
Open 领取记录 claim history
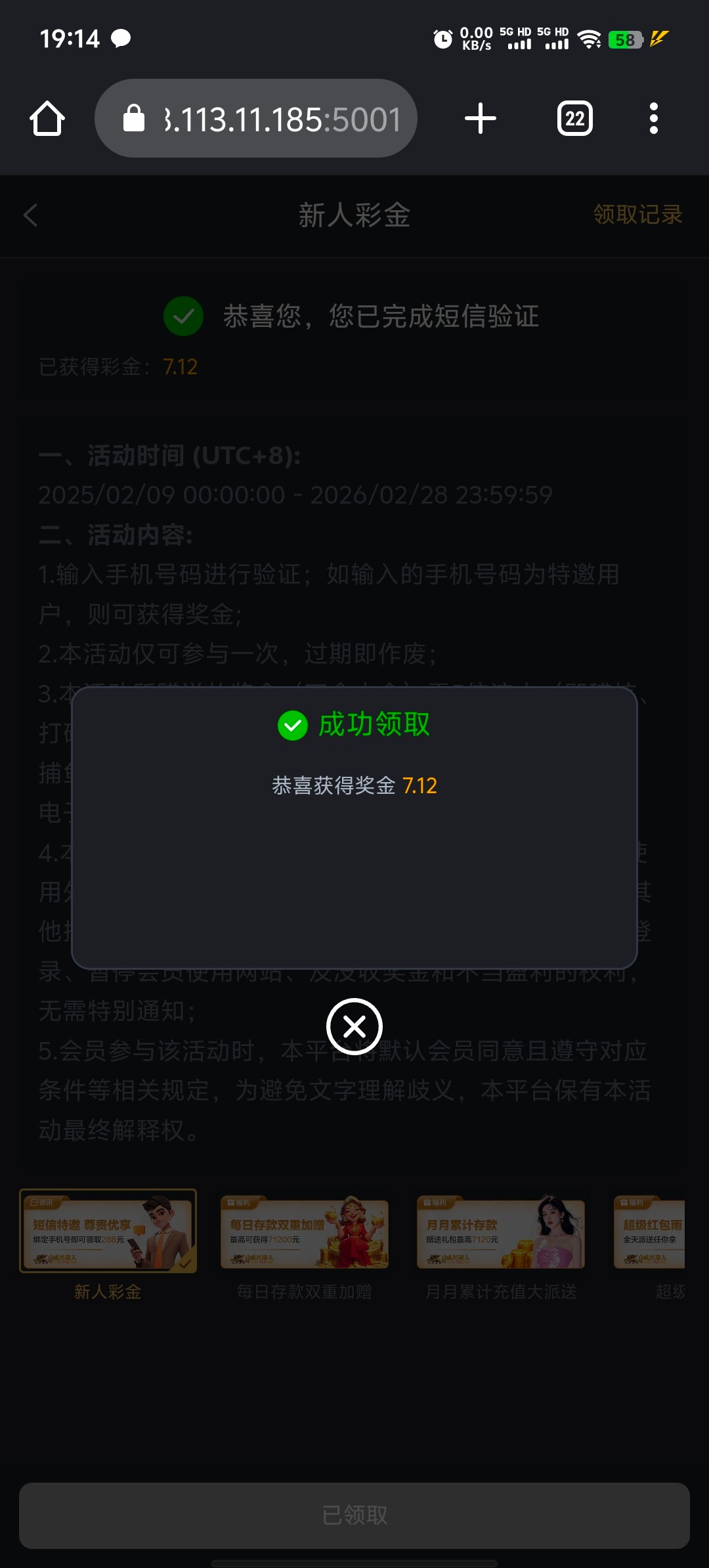[x=637, y=215]
